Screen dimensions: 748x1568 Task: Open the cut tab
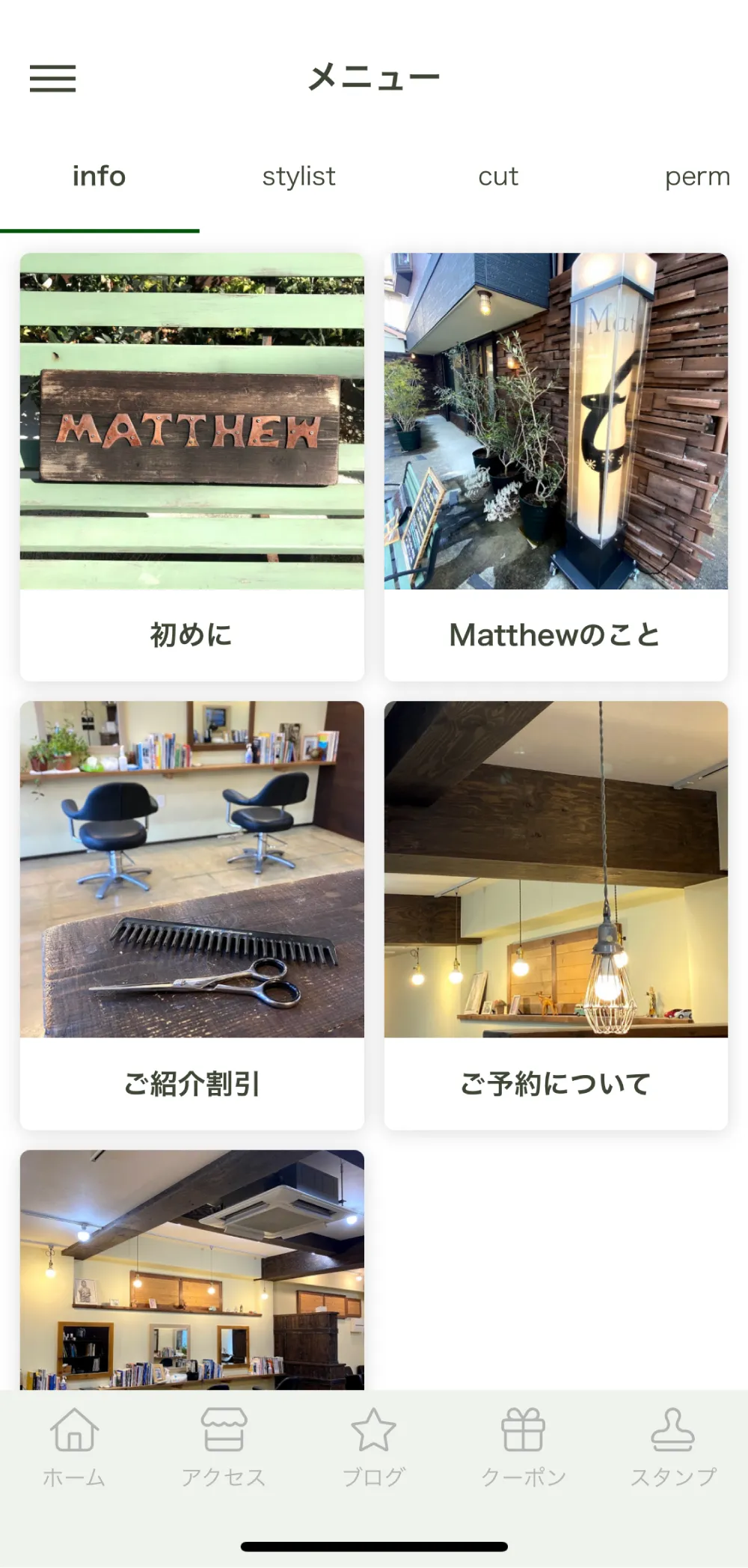[x=498, y=177]
